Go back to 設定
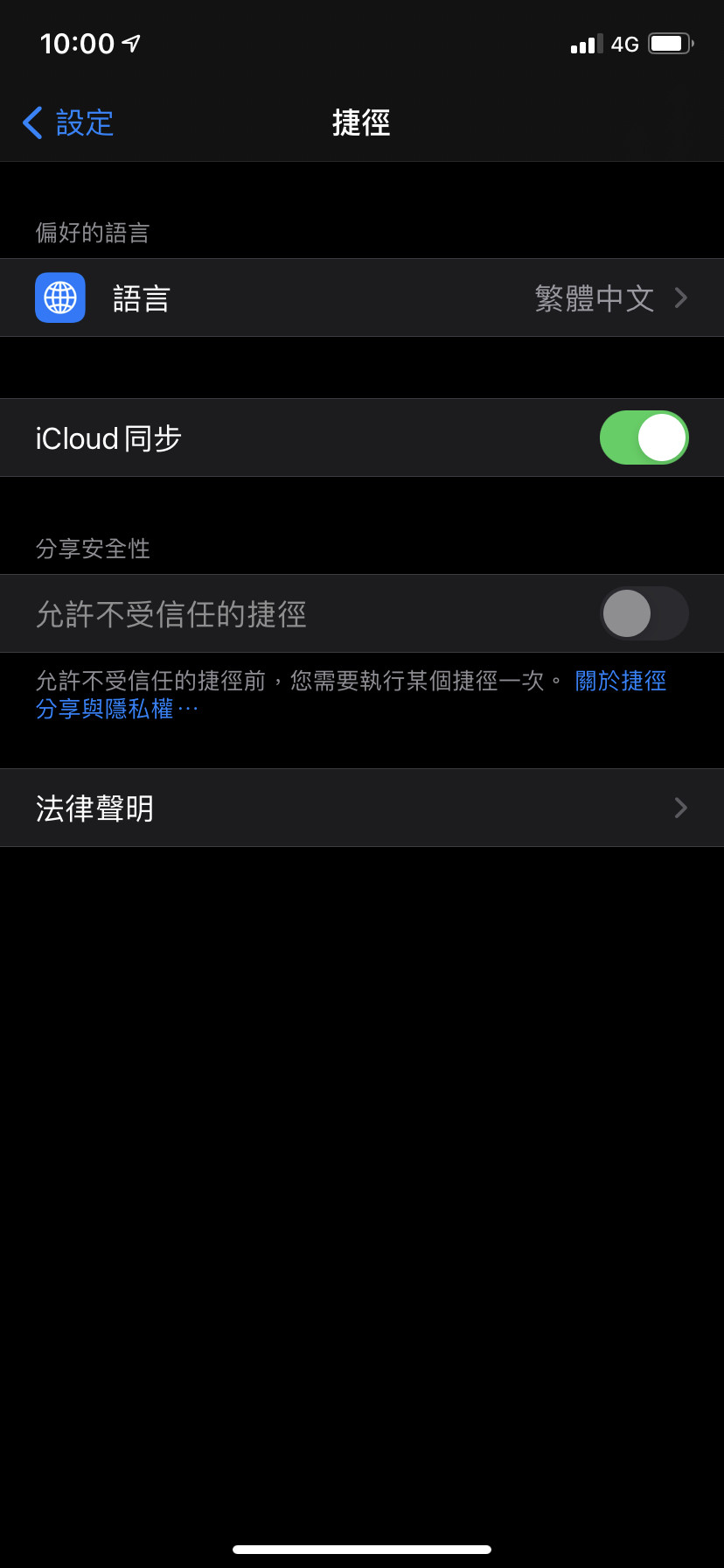 tap(68, 122)
